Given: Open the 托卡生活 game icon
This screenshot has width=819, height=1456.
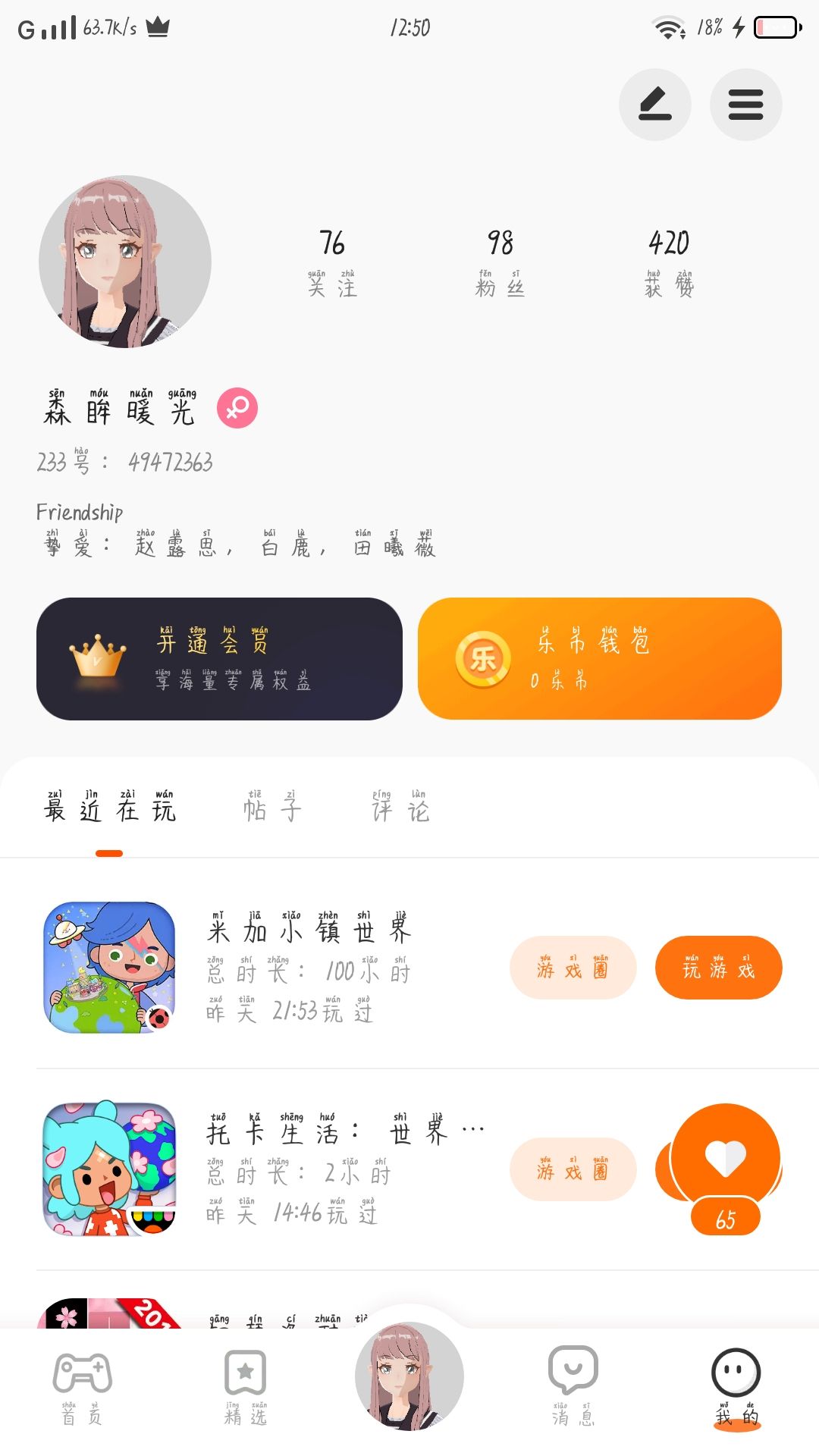Looking at the screenshot, I should [x=110, y=1169].
